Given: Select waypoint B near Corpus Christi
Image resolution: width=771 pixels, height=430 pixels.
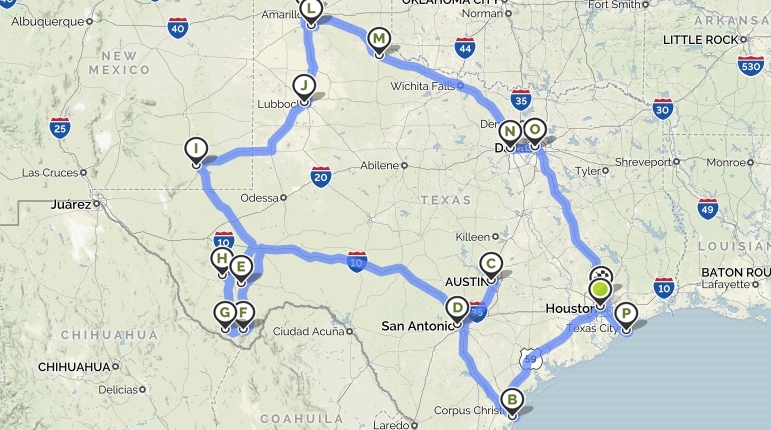Looking at the screenshot, I should click(512, 401).
